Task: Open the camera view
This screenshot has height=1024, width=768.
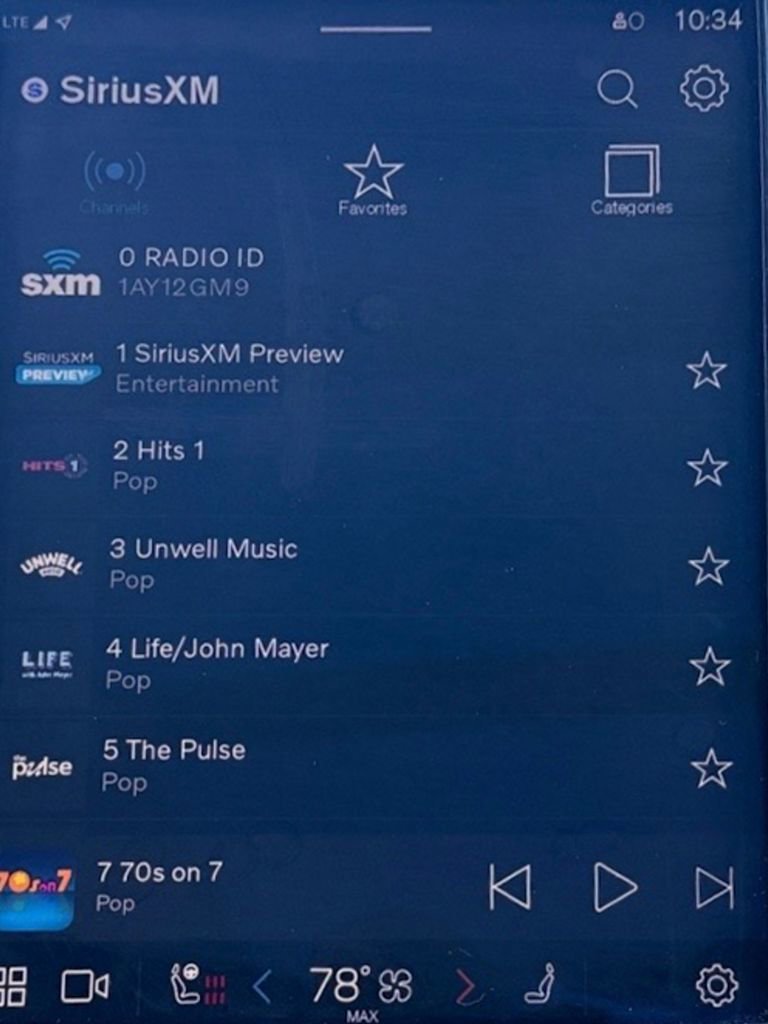Action: pyautogui.click(x=84, y=987)
